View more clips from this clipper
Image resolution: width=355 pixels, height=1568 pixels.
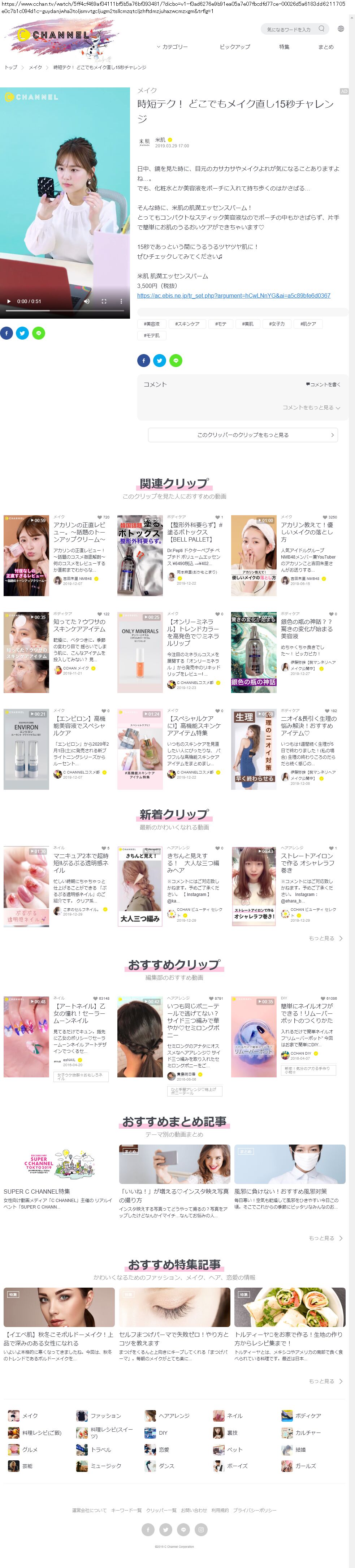(x=243, y=435)
